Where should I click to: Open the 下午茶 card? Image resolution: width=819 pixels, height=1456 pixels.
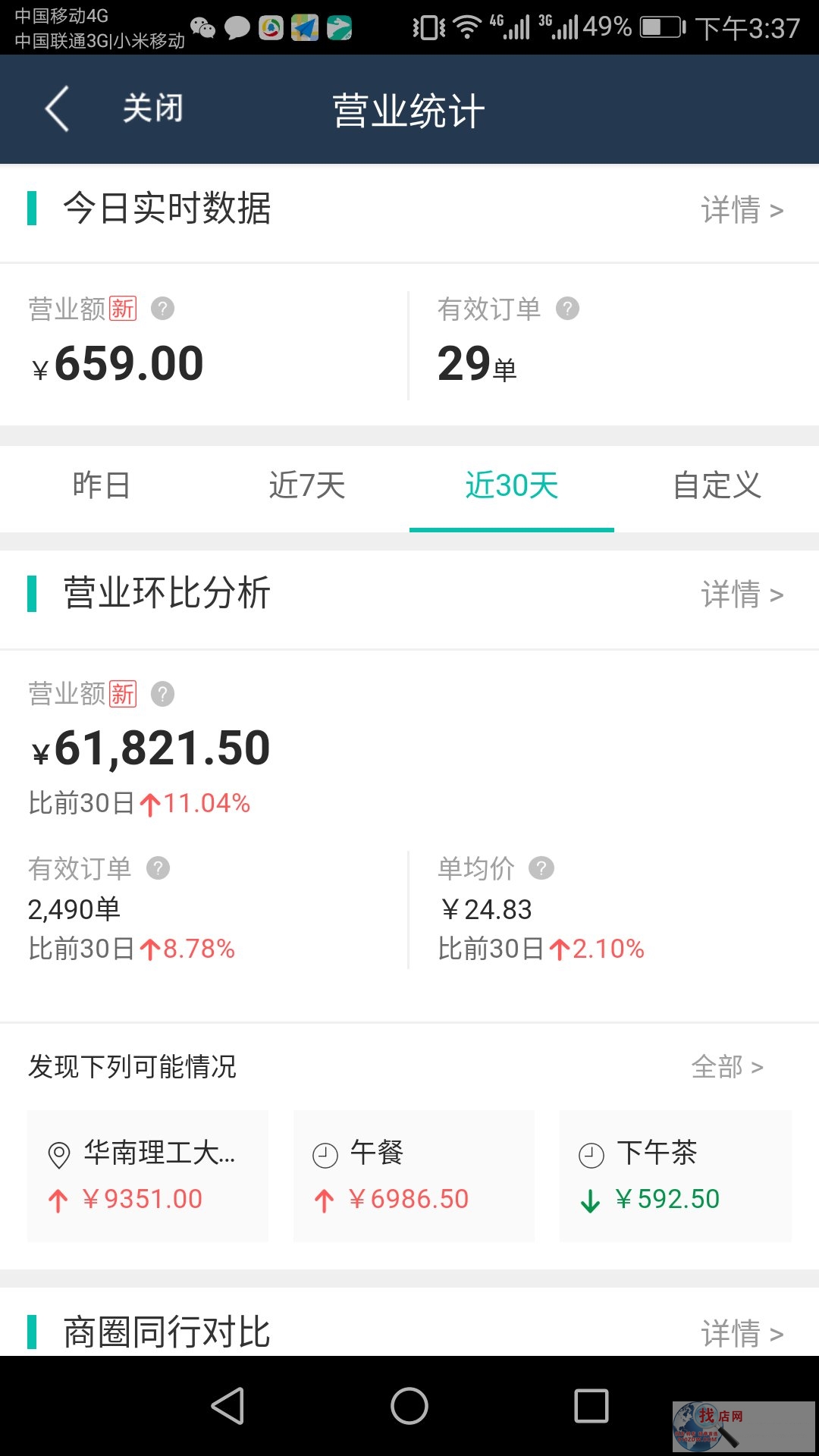676,1176
